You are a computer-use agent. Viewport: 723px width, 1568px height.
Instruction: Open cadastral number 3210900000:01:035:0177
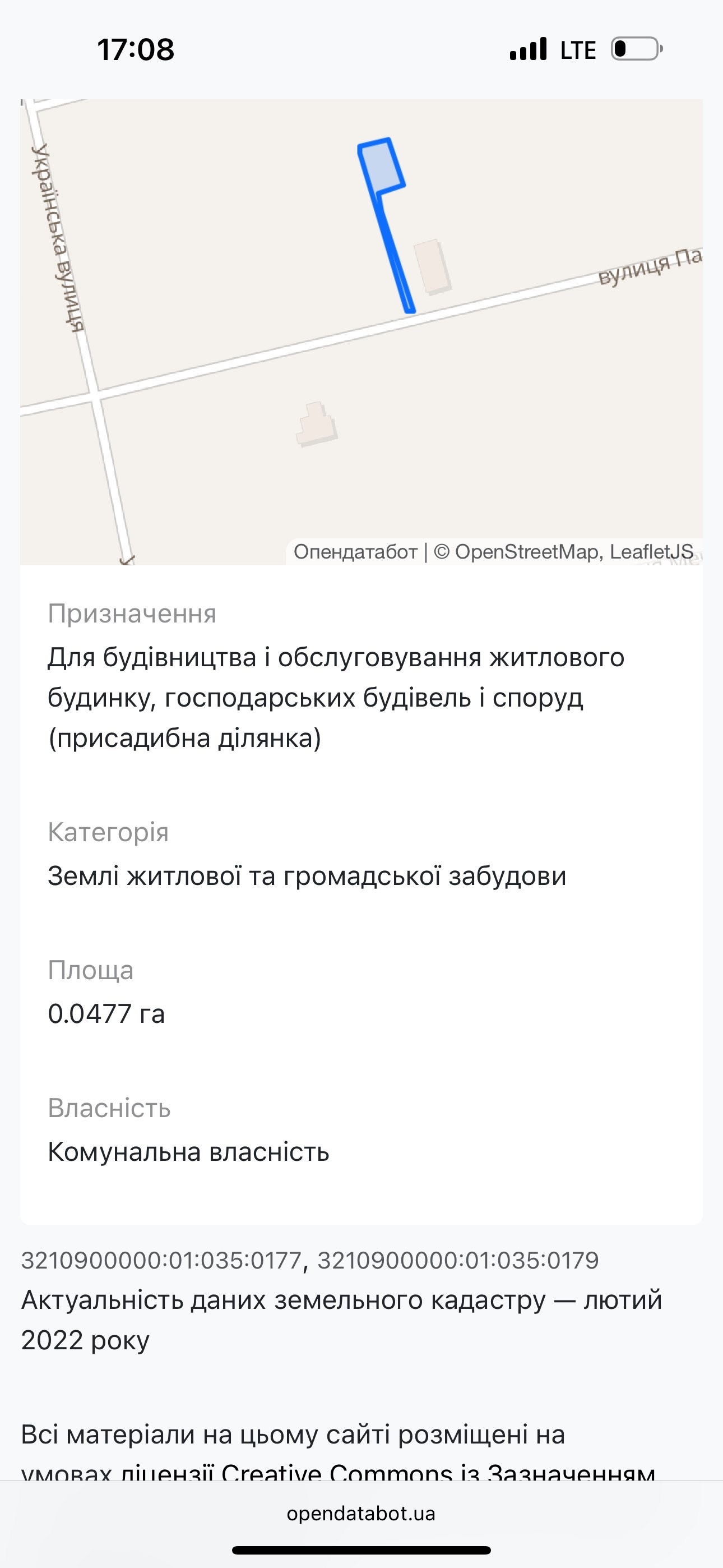[x=161, y=1260]
